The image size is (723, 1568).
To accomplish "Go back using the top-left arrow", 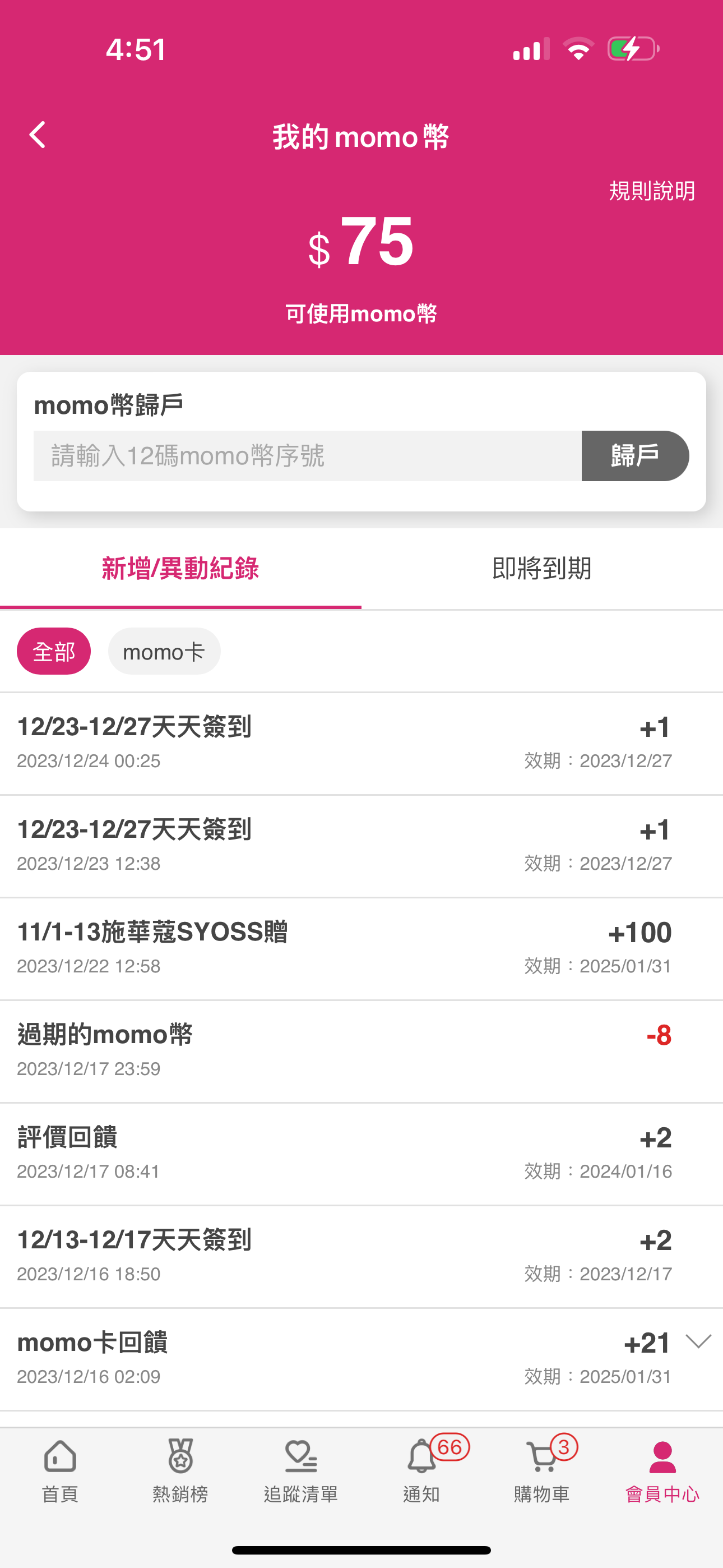I will click(38, 135).
